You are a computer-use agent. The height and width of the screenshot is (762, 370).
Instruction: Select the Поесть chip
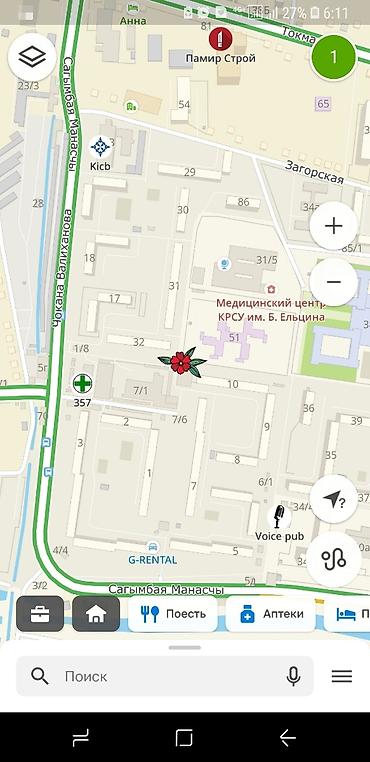(173, 614)
